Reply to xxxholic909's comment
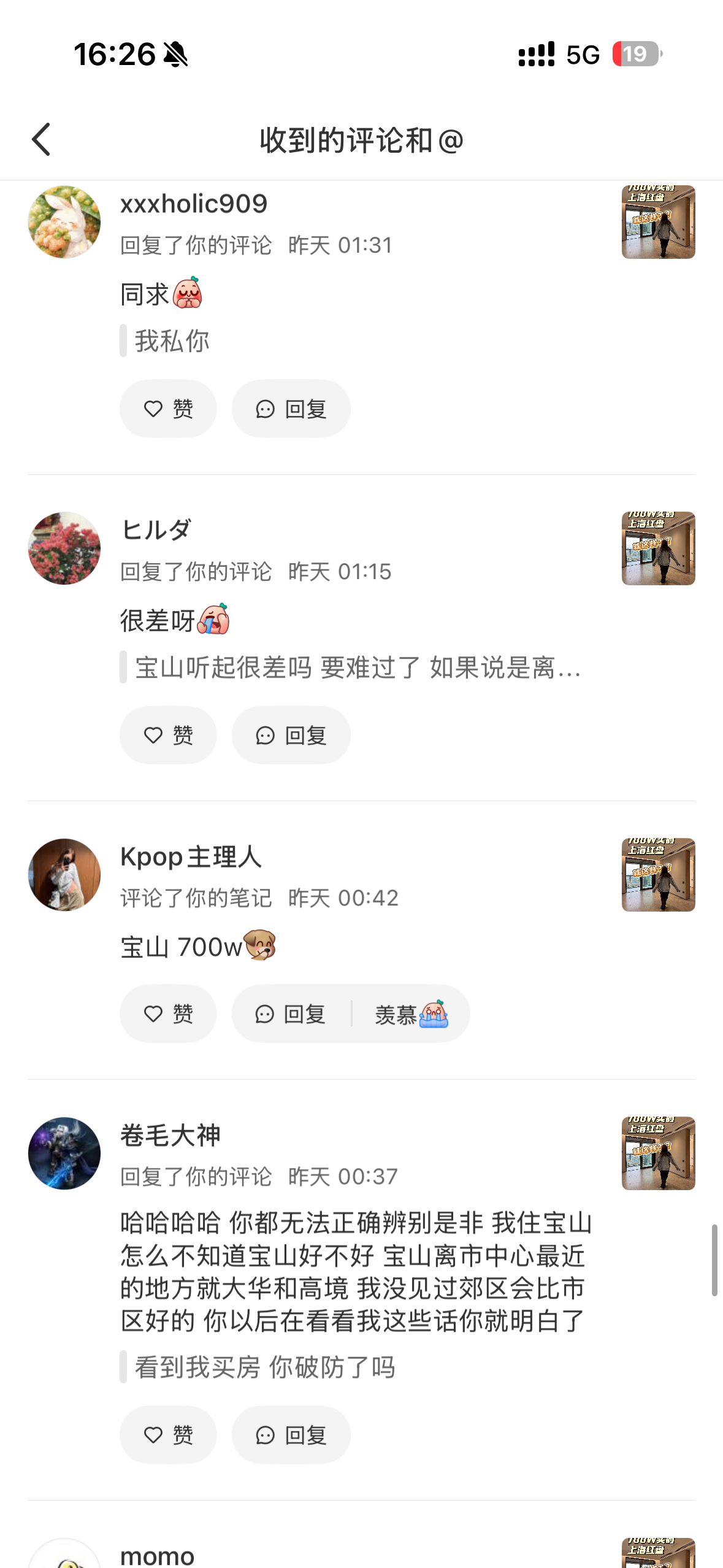The height and width of the screenshot is (1568, 723). (x=291, y=409)
